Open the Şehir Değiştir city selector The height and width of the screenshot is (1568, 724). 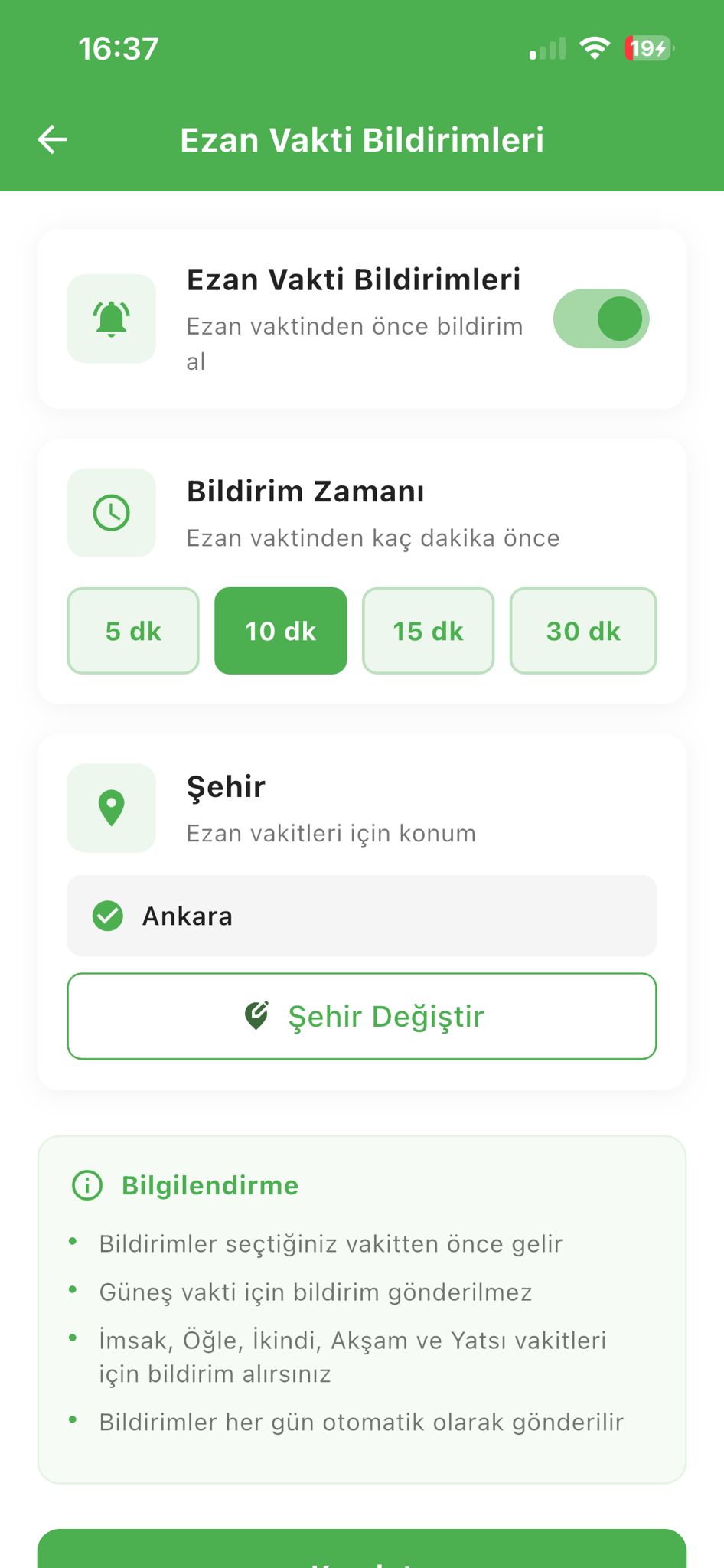[362, 1016]
